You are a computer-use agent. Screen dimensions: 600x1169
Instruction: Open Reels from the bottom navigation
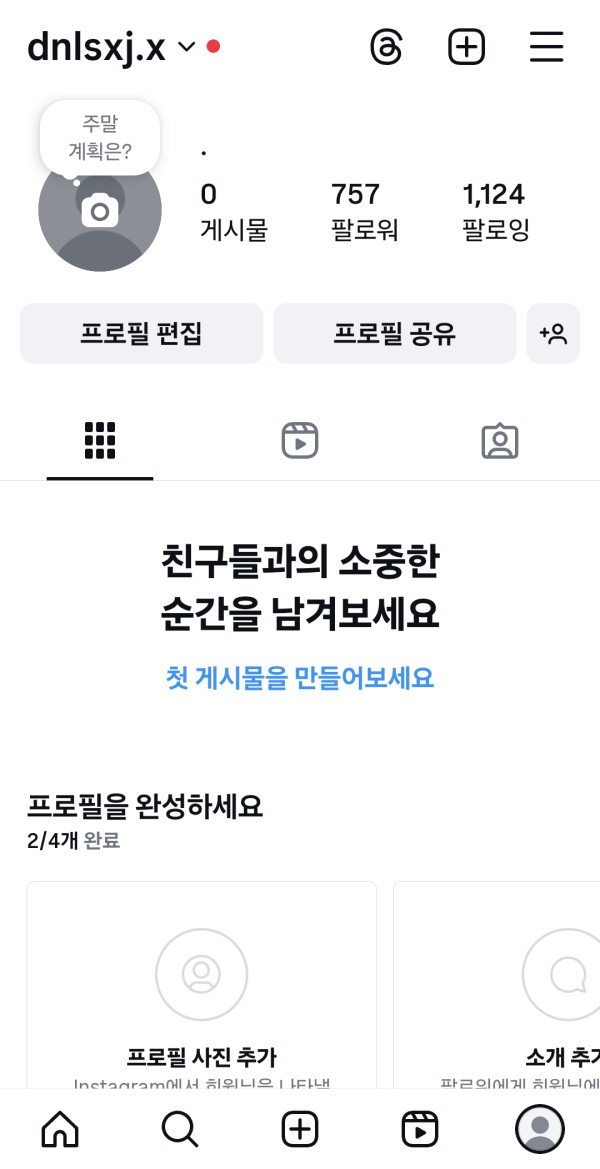coord(420,1129)
